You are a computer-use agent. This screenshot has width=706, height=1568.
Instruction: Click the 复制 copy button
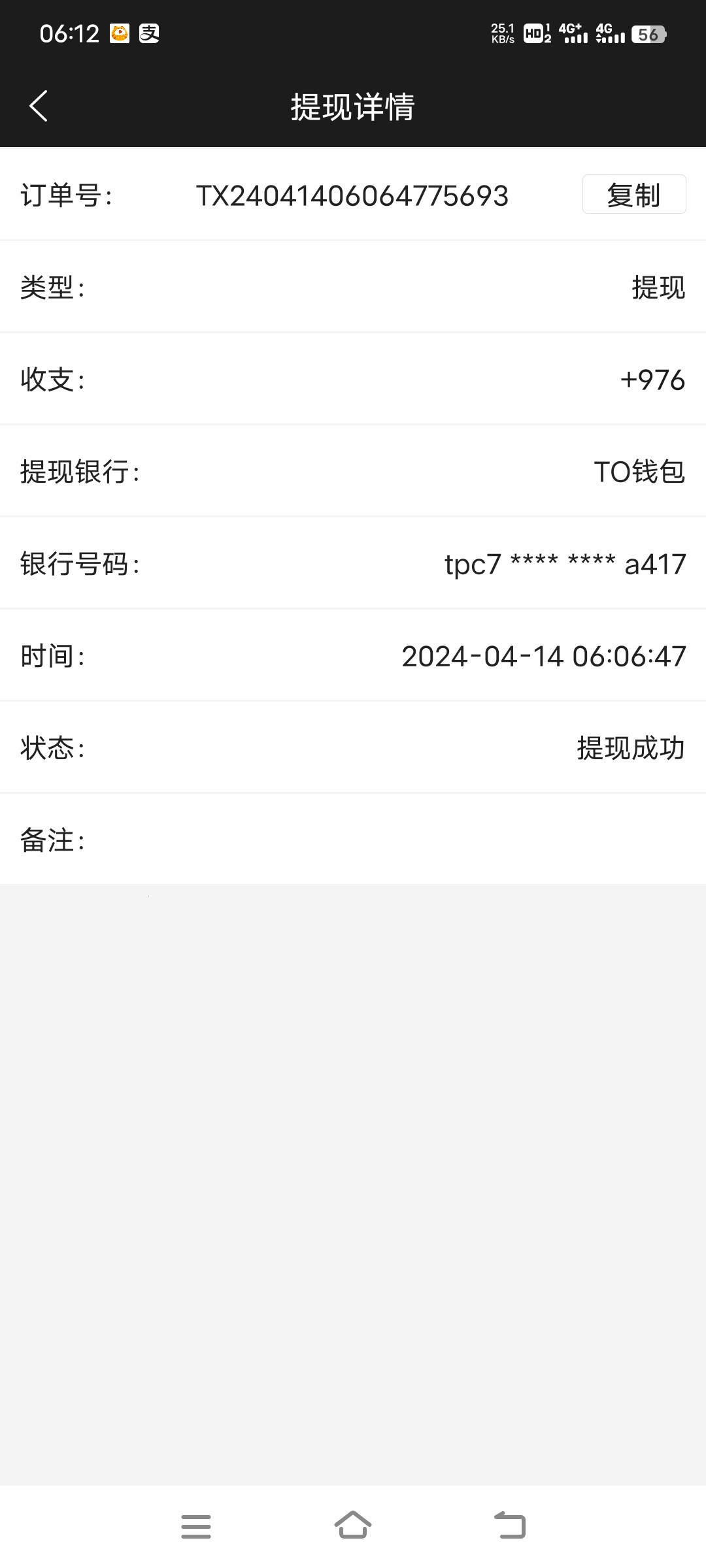tap(633, 194)
